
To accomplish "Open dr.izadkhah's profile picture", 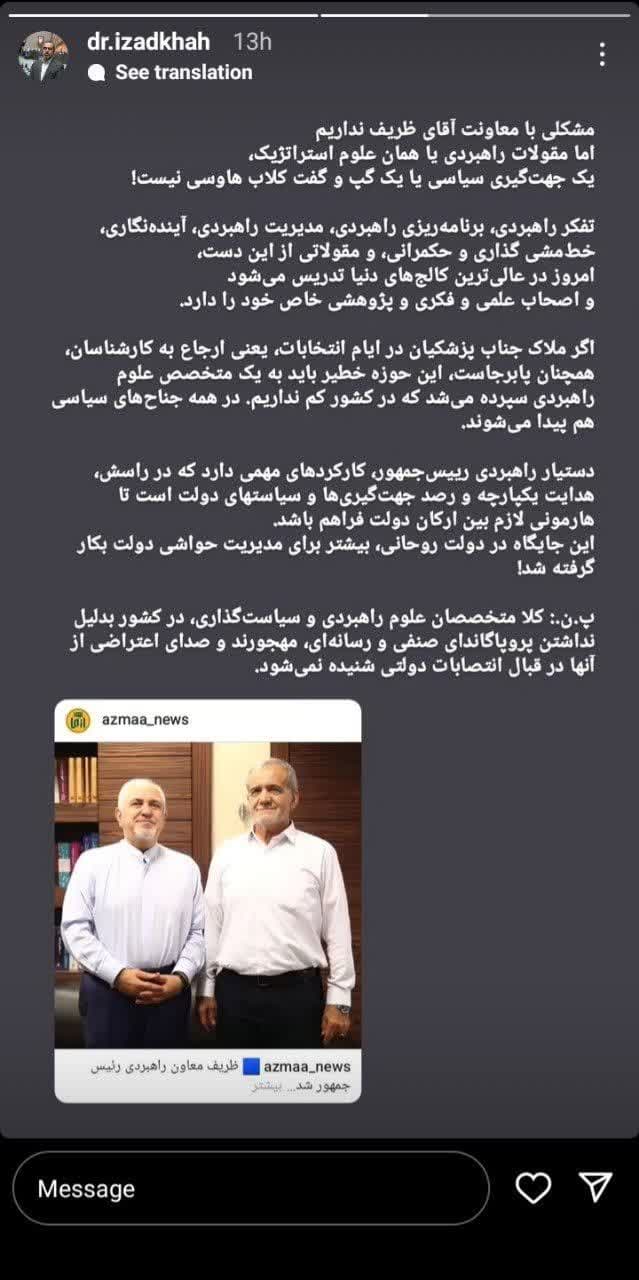I will 43,56.
